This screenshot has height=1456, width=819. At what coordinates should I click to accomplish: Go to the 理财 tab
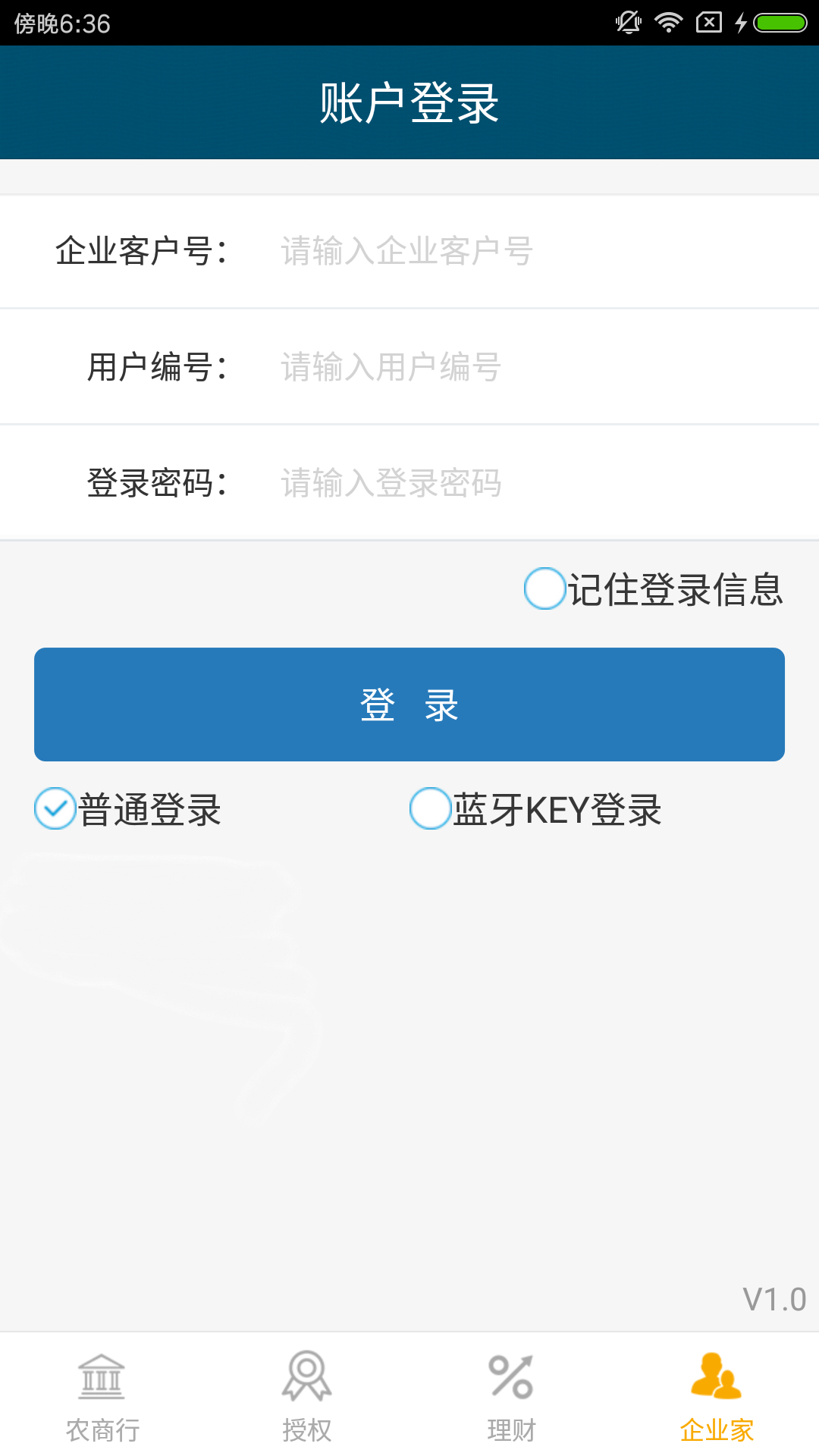tap(512, 1397)
